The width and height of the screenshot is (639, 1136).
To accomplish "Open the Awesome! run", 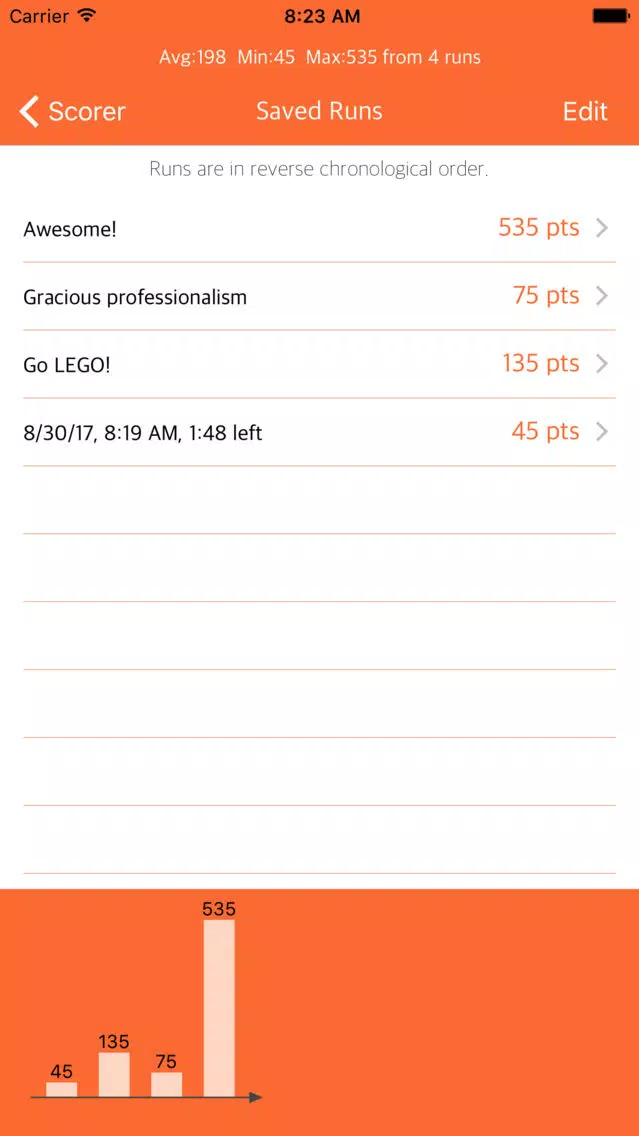I will 320,229.
